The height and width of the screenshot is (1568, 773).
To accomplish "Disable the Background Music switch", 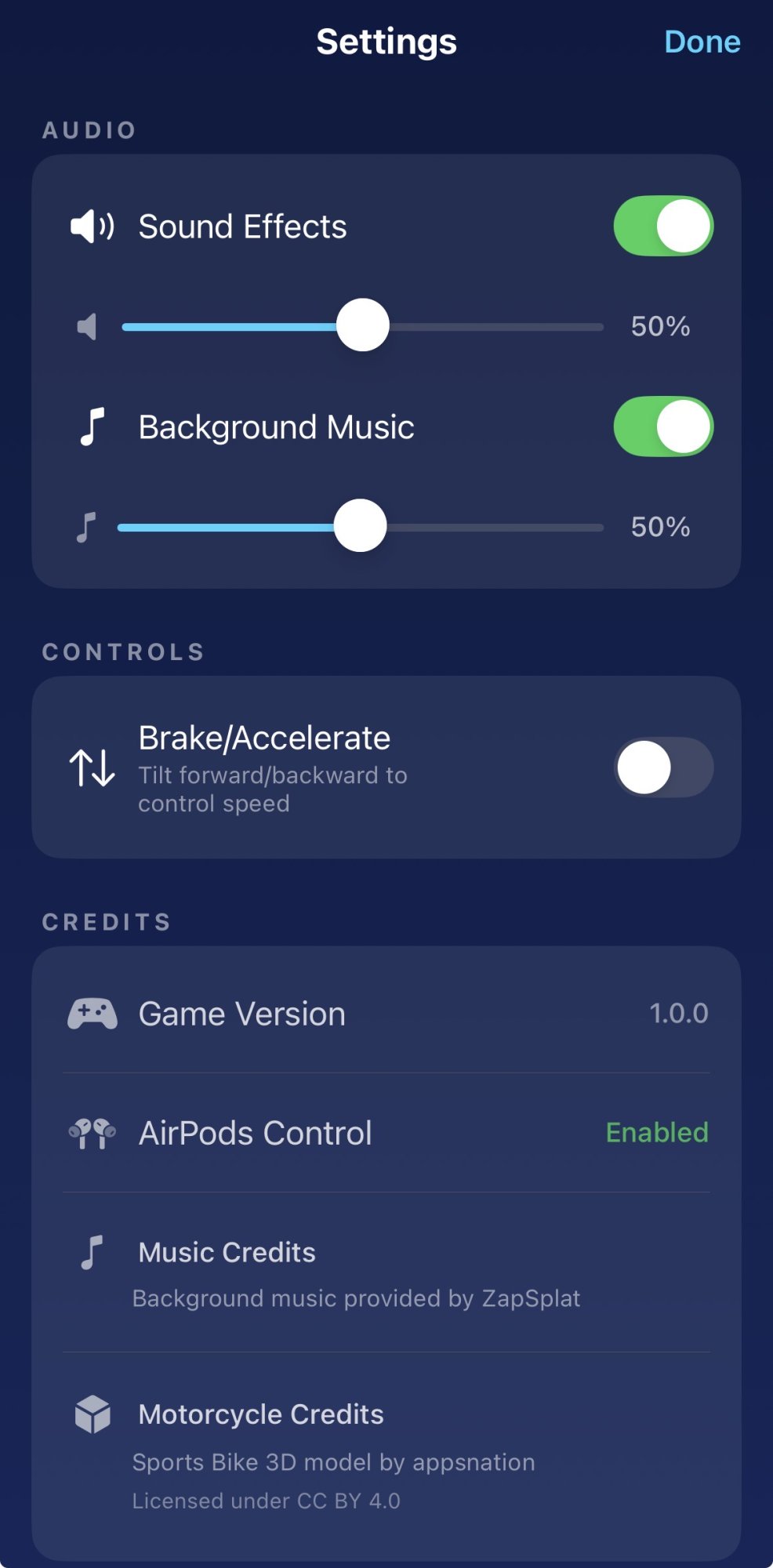I will [663, 426].
